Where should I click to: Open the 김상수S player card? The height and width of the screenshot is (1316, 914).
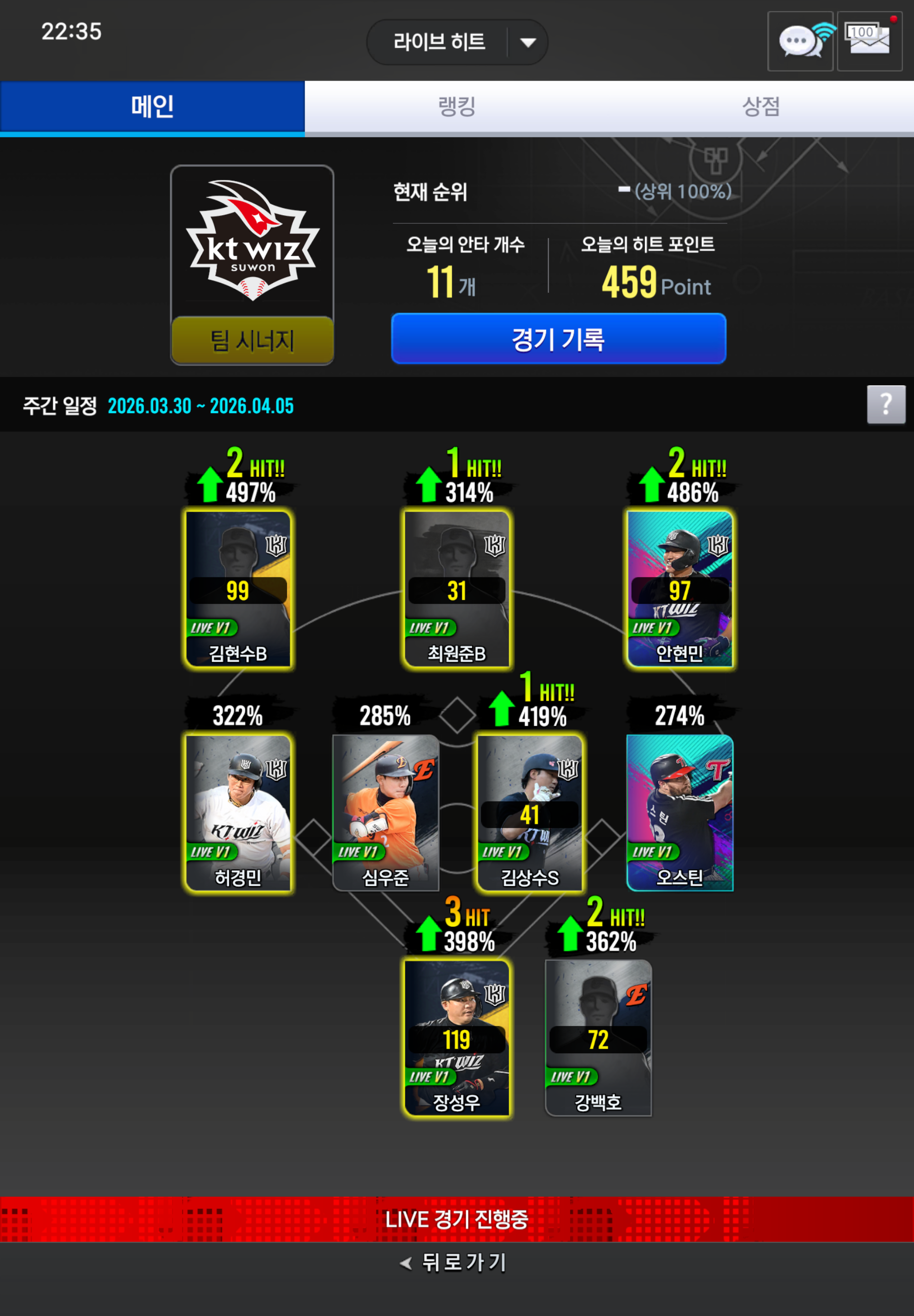[x=530, y=813]
